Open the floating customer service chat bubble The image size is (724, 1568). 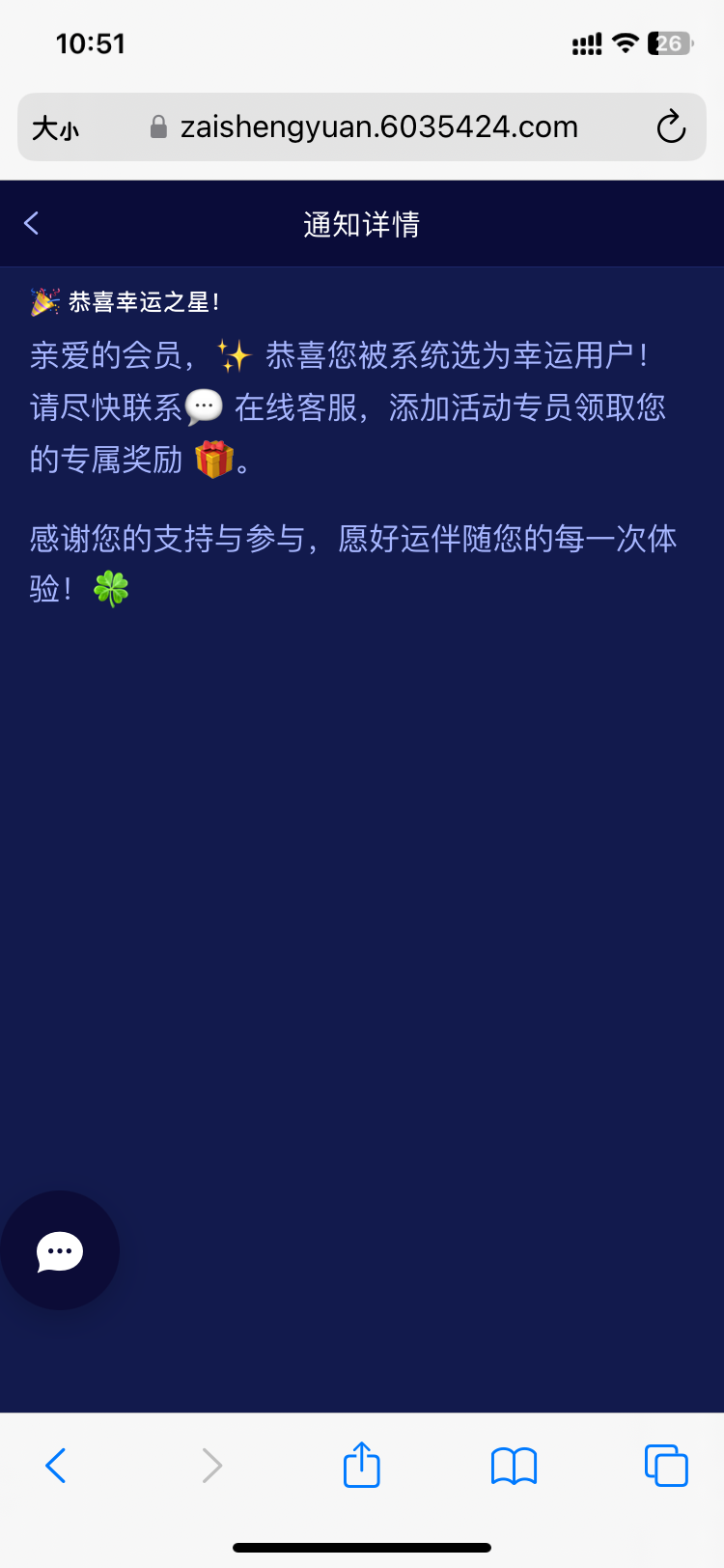[60, 1251]
